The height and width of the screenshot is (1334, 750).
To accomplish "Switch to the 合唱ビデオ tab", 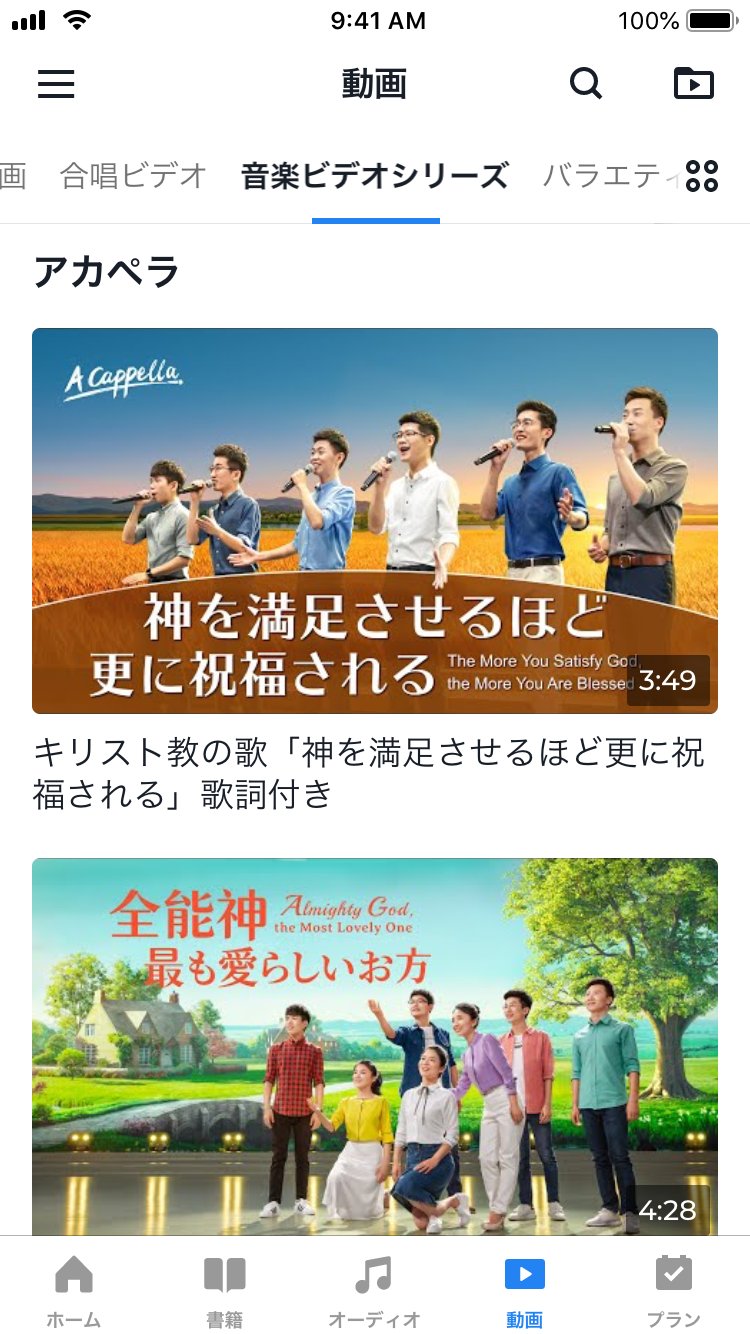I will (133, 176).
